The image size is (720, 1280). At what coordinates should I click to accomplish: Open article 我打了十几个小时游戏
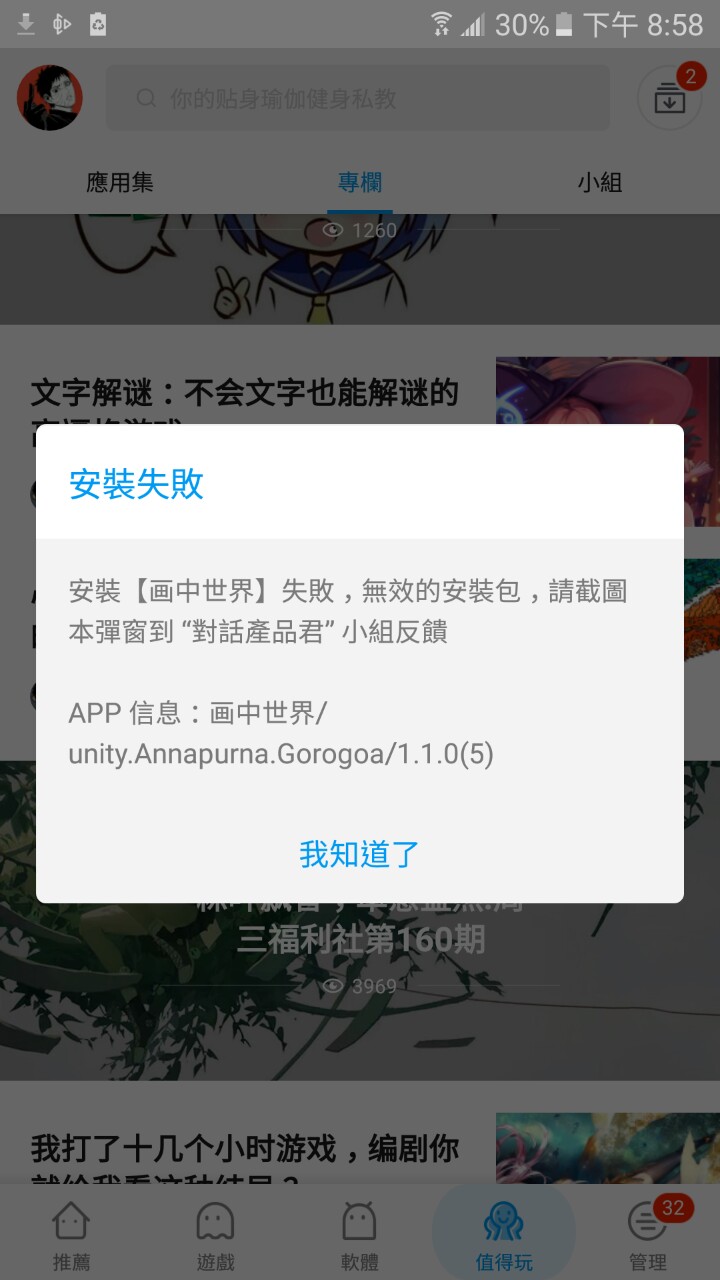click(x=245, y=1148)
